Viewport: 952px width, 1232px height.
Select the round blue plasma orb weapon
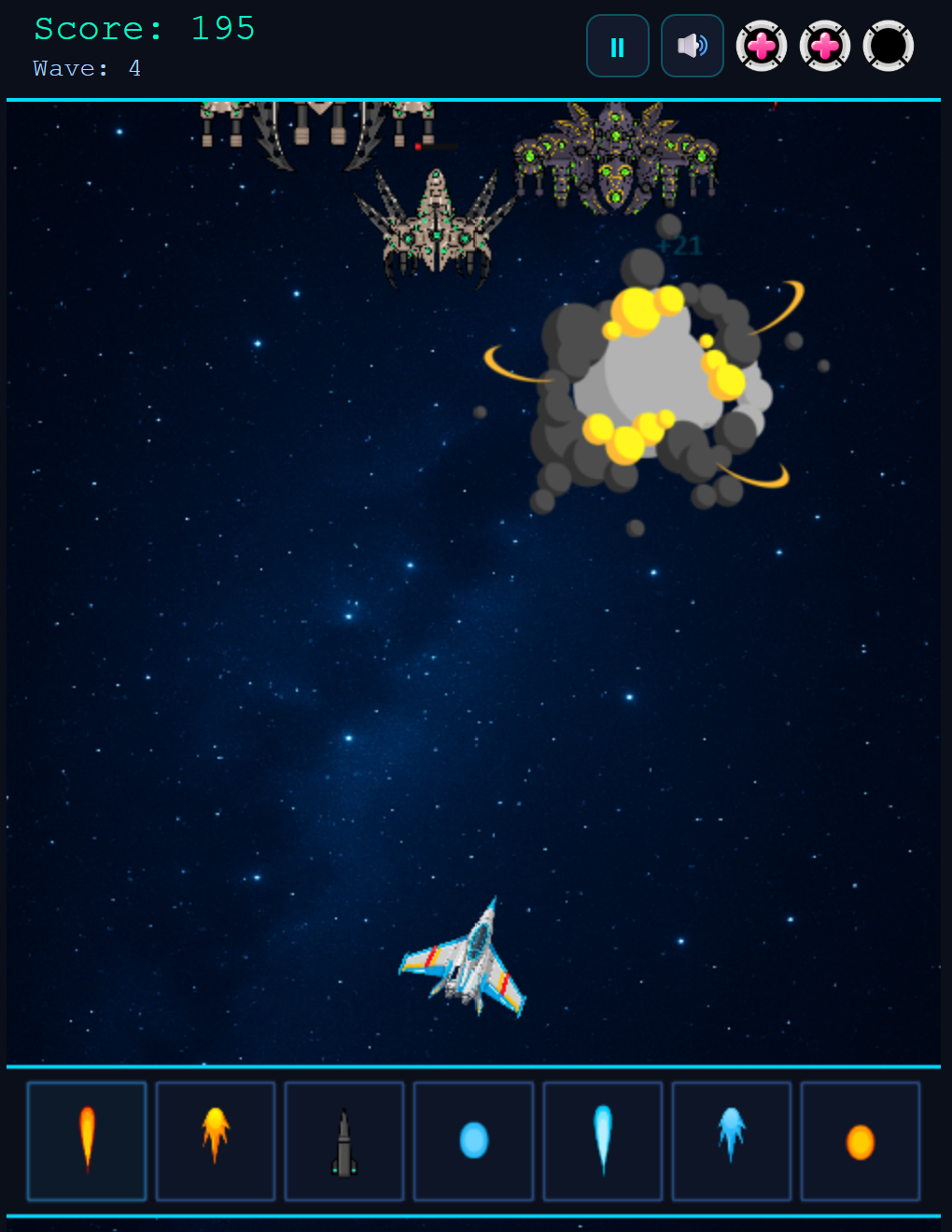point(473,1141)
